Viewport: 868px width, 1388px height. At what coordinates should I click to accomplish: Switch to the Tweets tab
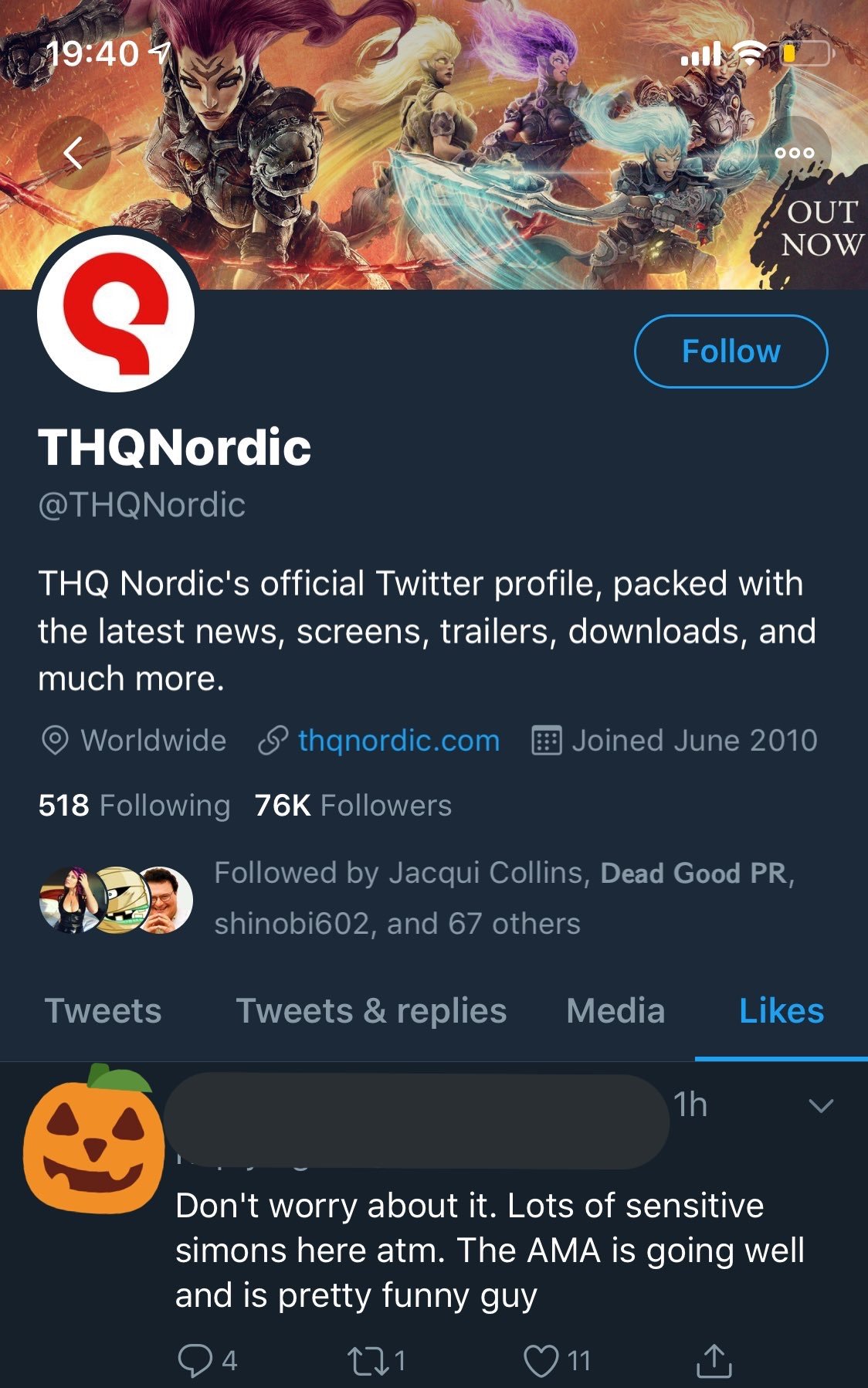coord(103,1011)
